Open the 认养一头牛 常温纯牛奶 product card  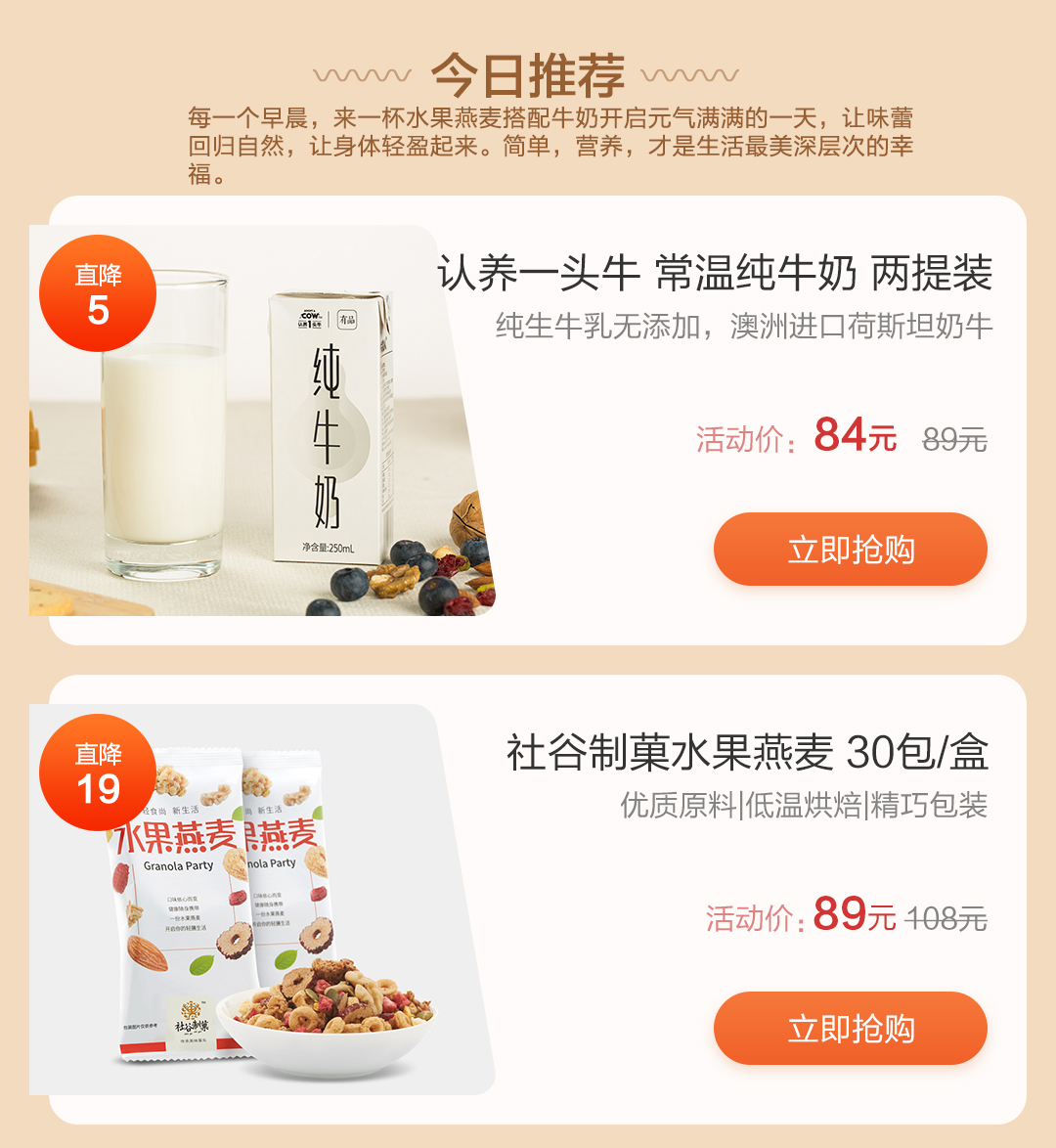(714, 275)
